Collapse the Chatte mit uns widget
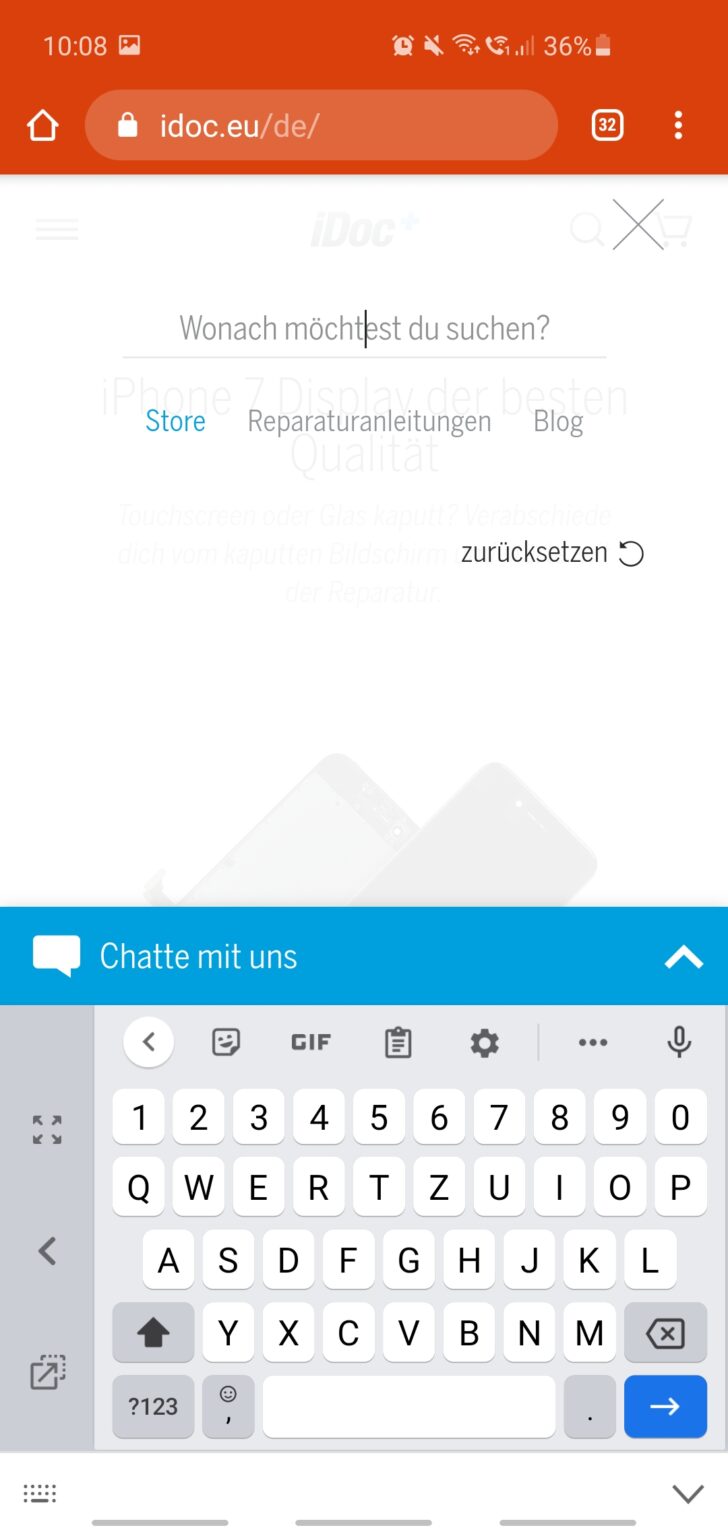728x1536 pixels. coord(684,956)
